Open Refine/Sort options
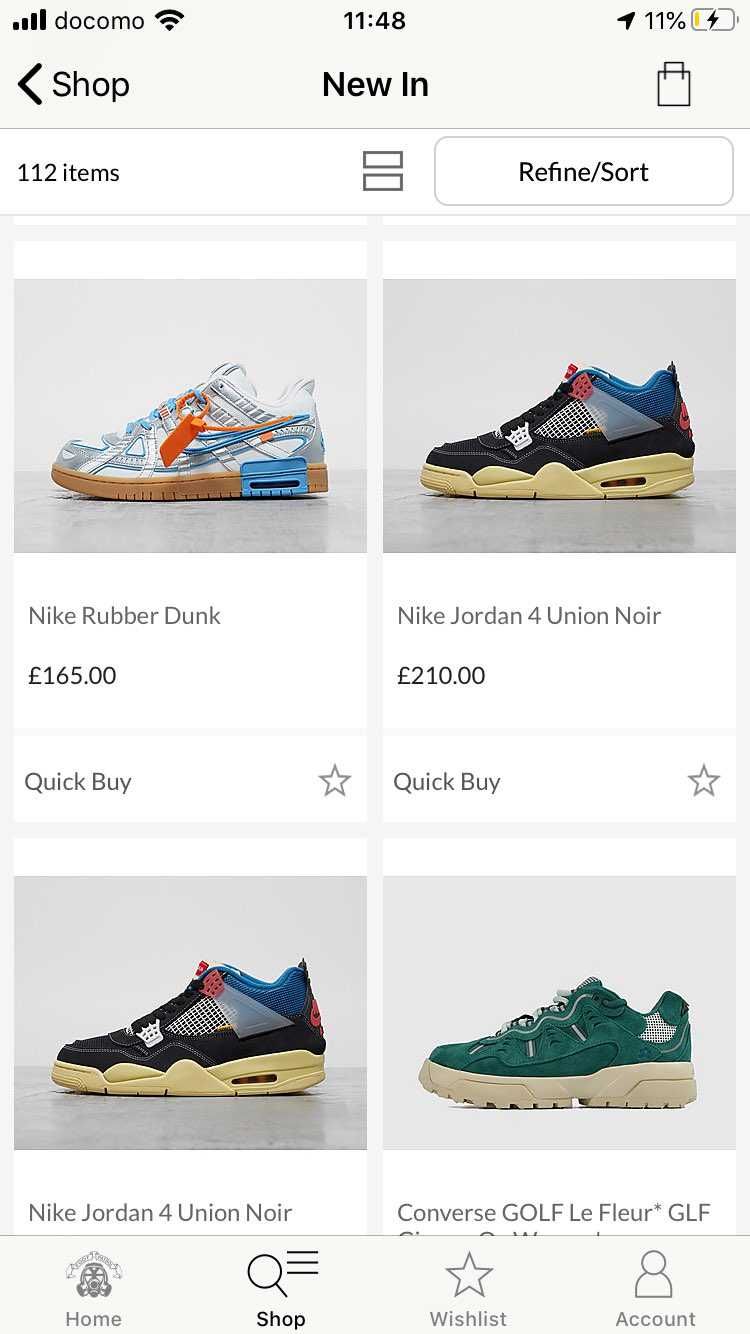This screenshot has width=750, height=1334. pos(583,171)
